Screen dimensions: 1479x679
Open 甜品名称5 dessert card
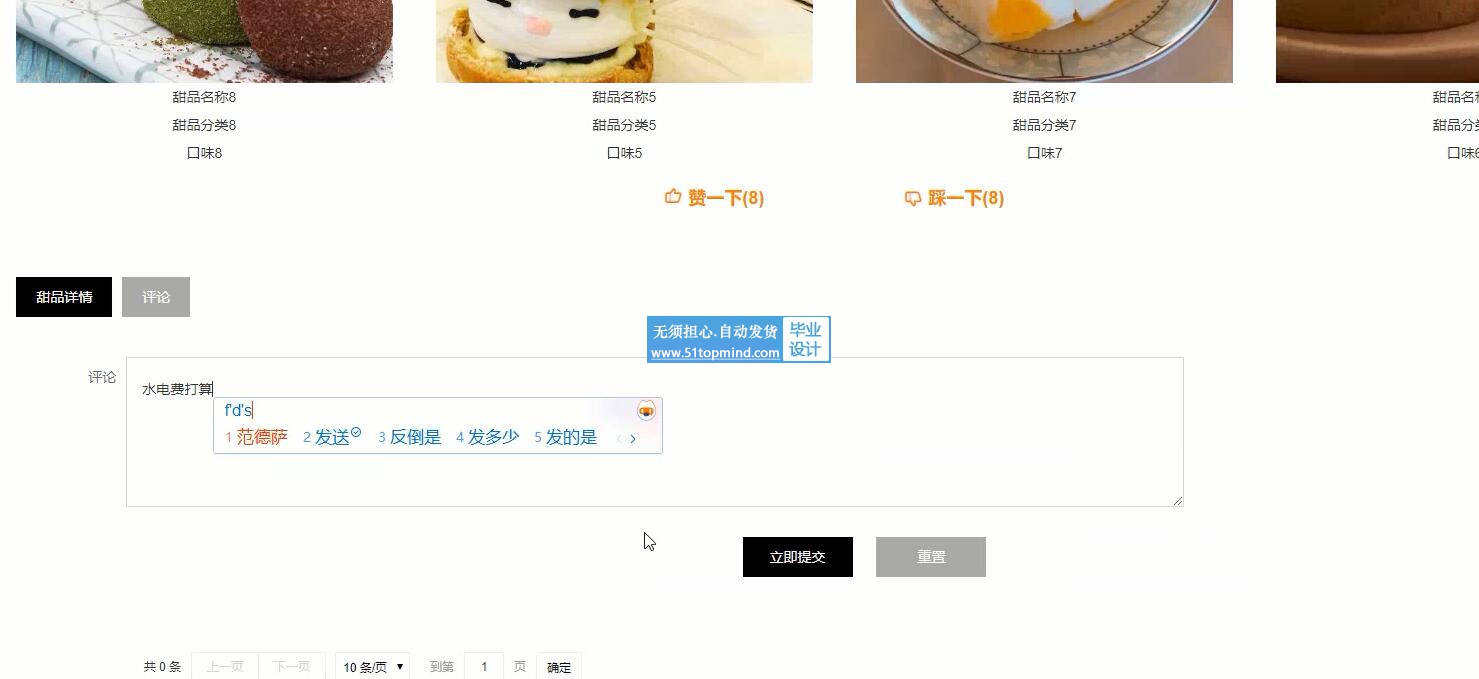pyautogui.click(x=624, y=97)
